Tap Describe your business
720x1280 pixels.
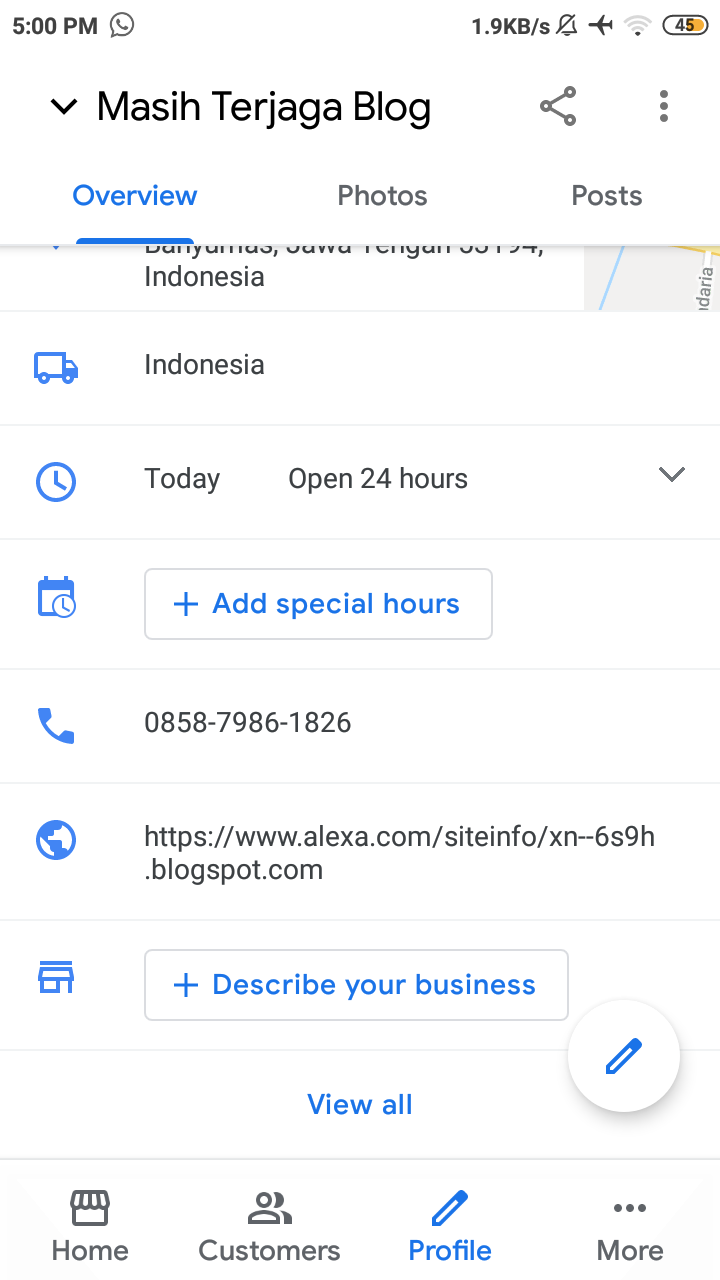[356, 985]
